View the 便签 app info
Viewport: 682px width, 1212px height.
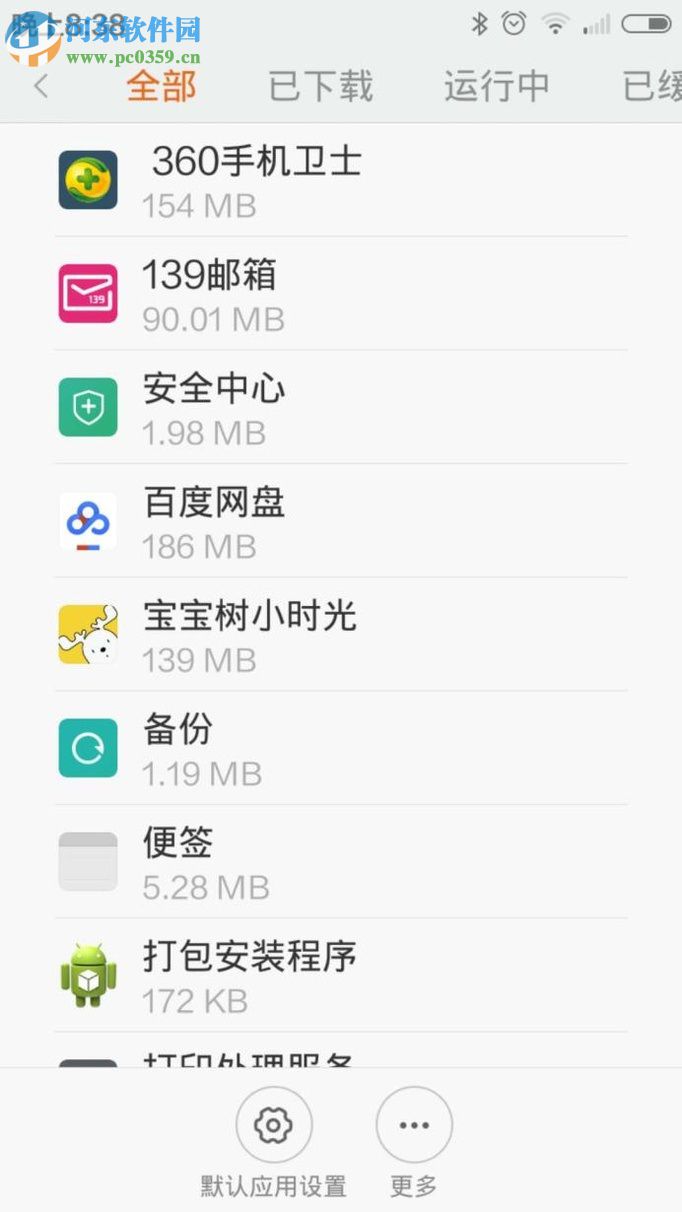(x=340, y=862)
